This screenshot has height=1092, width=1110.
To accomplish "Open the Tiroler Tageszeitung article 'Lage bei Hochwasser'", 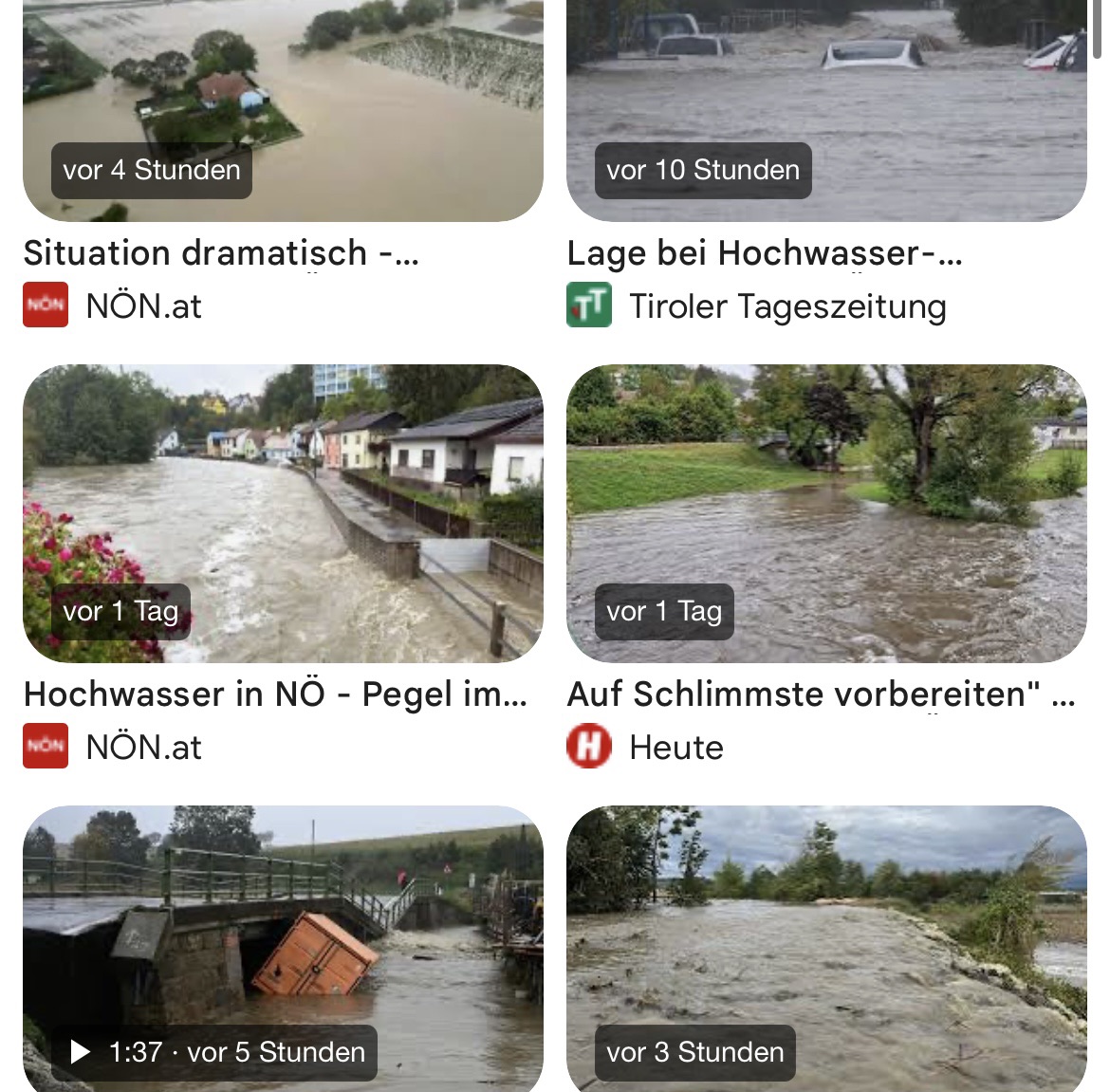I will [x=764, y=253].
